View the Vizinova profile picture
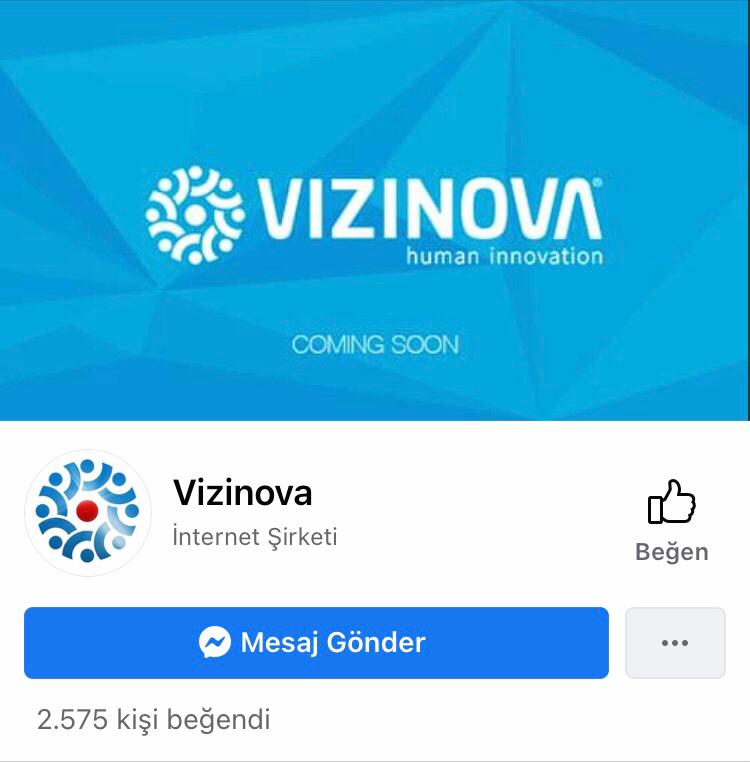The image size is (750, 762). pos(87,512)
